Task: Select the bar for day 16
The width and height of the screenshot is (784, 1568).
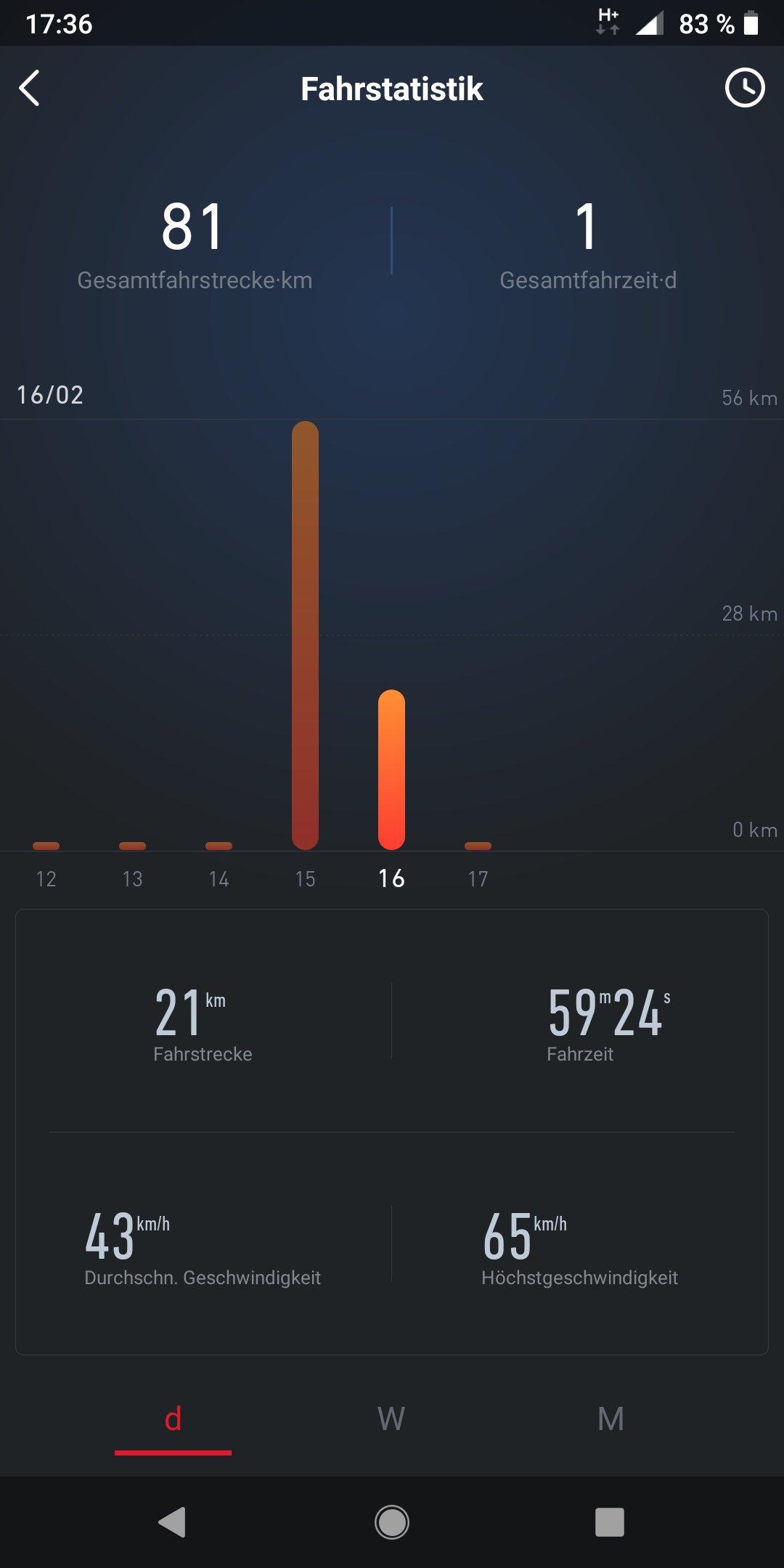Action: pos(391,769)
